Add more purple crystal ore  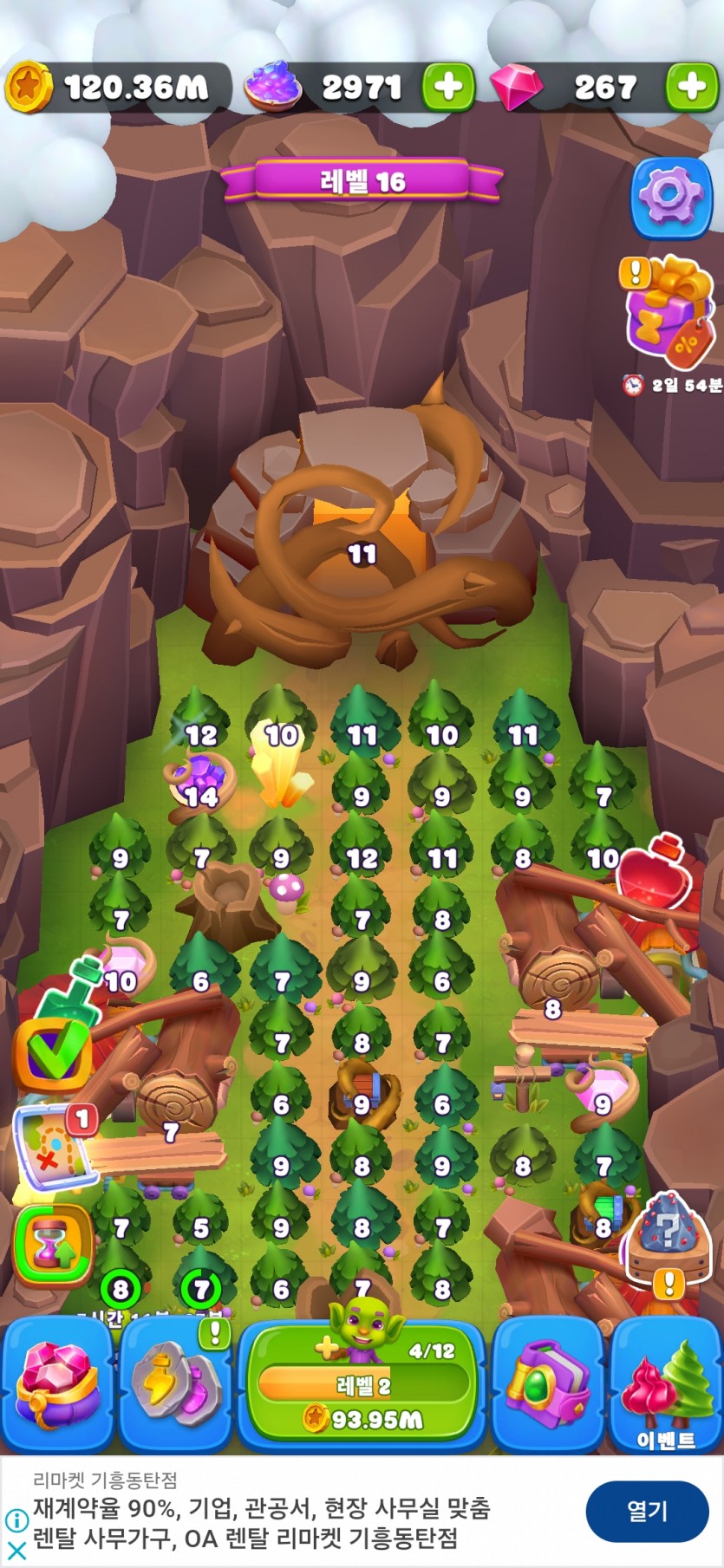(448, 88)
